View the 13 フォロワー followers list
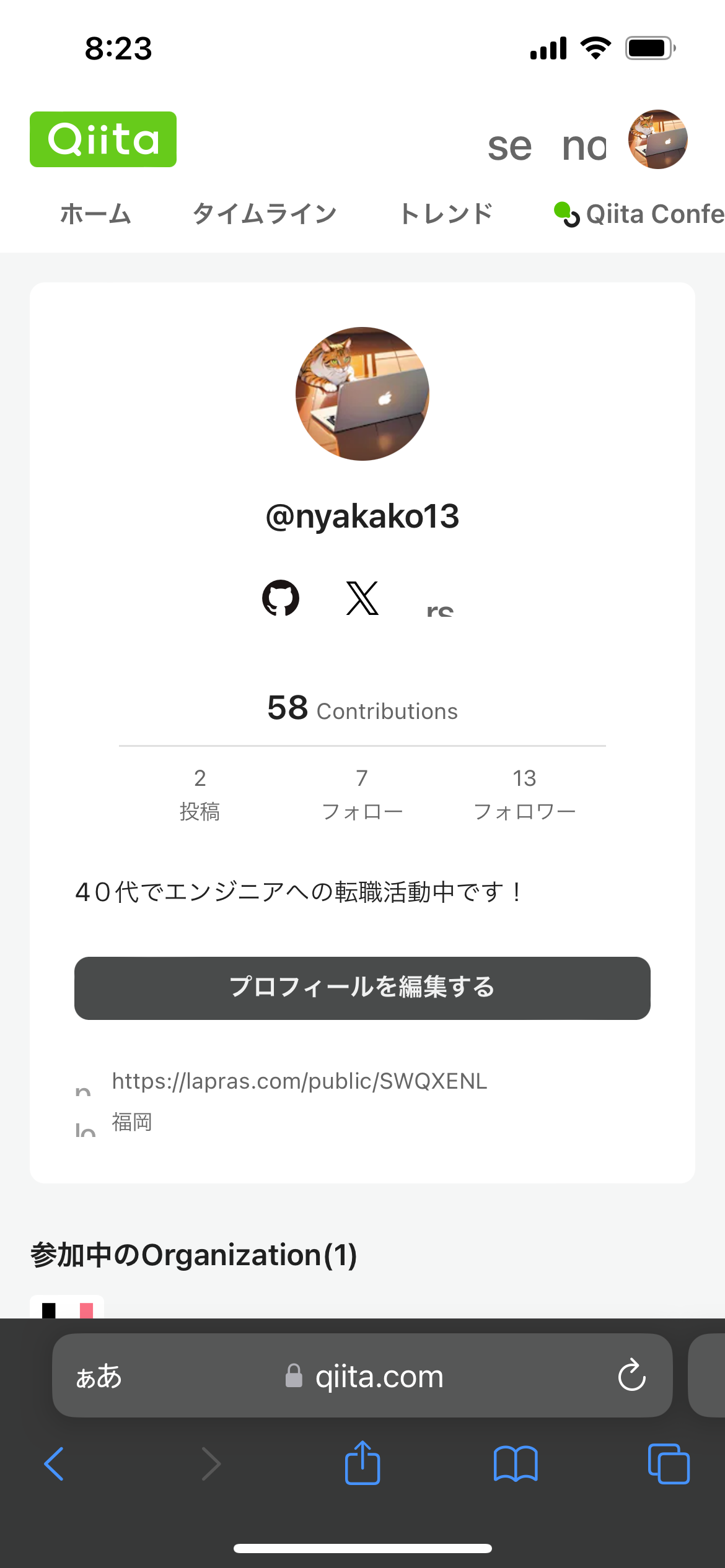Image resolution: width=725 pixels, height=1568 pixels. tap(524, 794)
